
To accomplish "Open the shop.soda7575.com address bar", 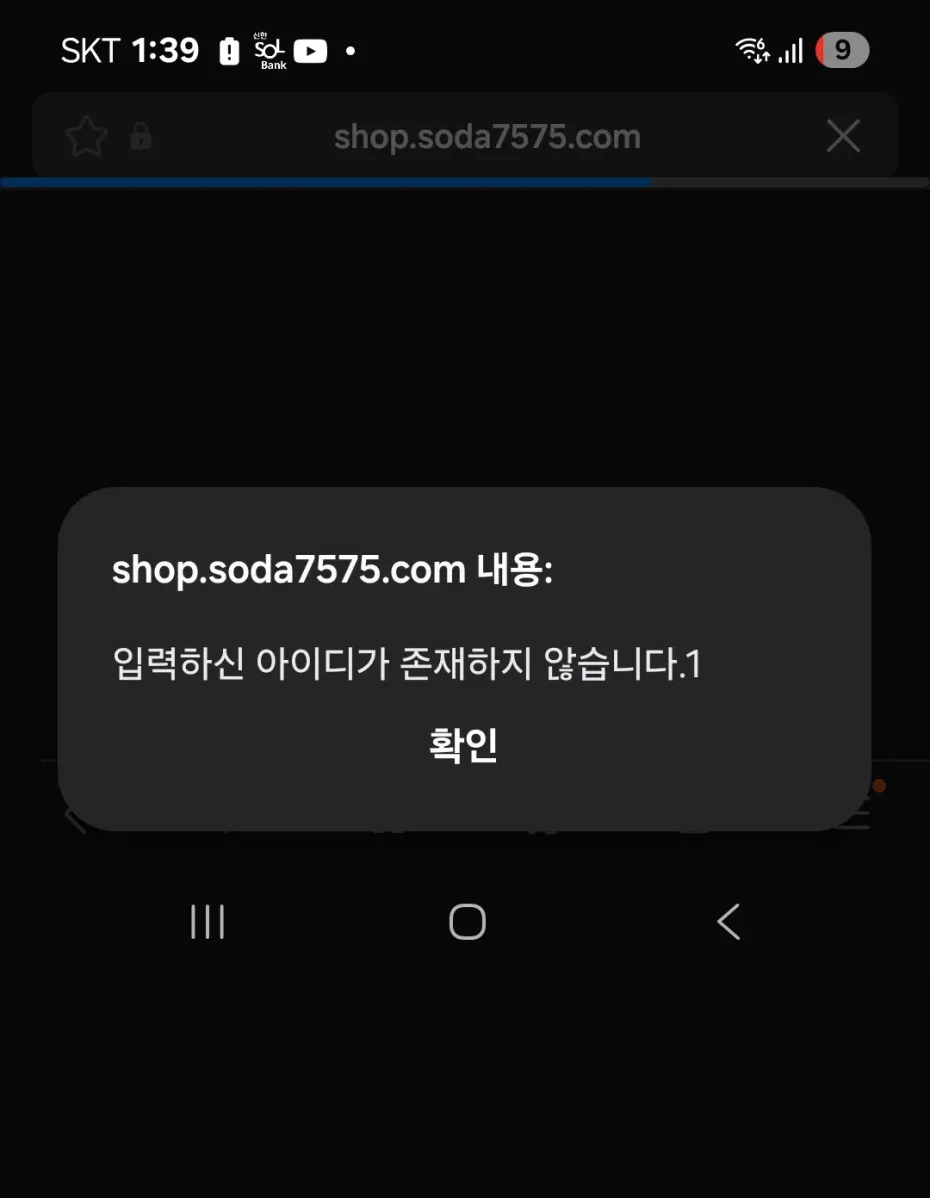I will click(487, 137).
